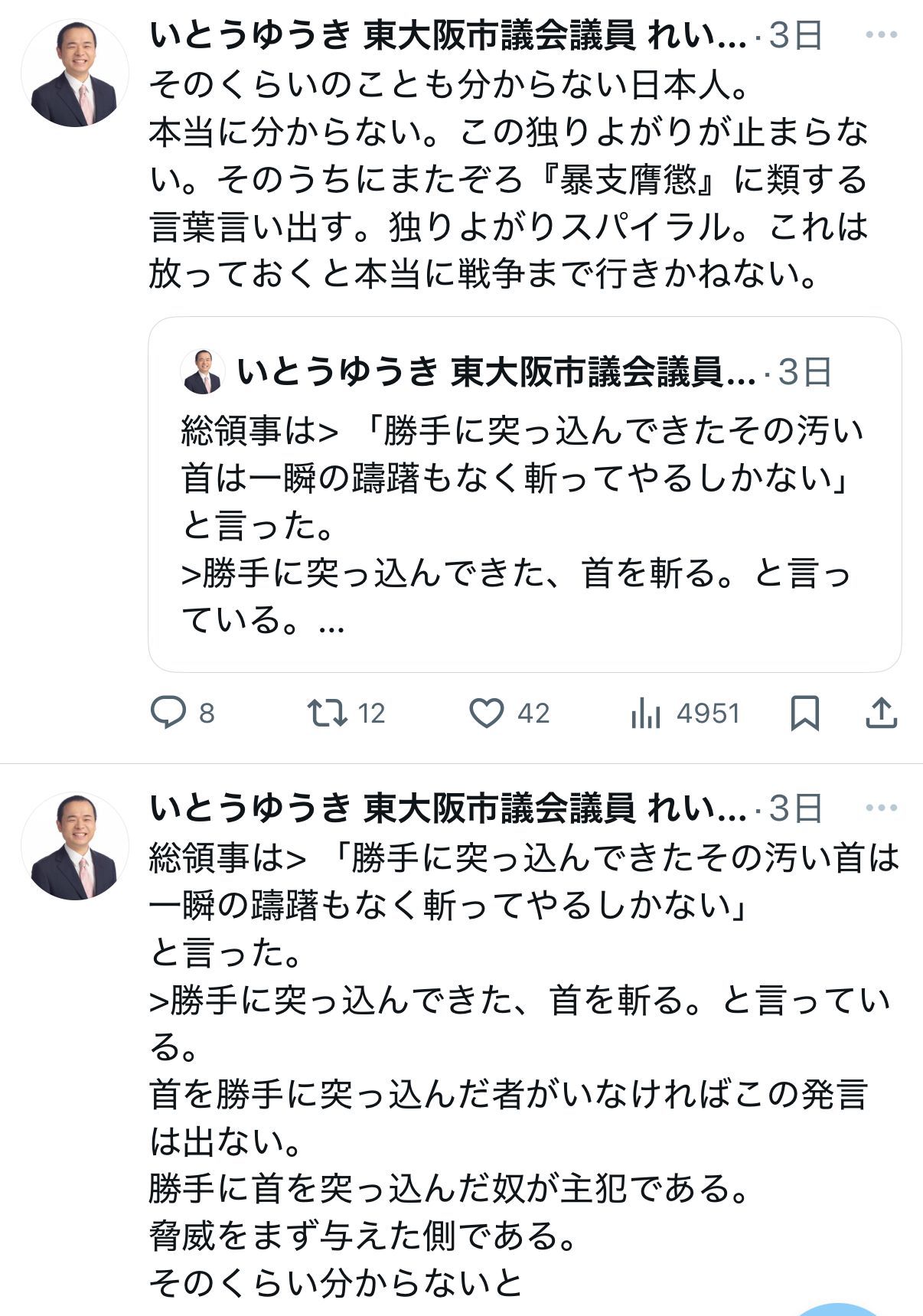Viewport: 923px width, 1316px height.
Task: Share the first post
Action: pyautogui.click(x=881, y=713)
